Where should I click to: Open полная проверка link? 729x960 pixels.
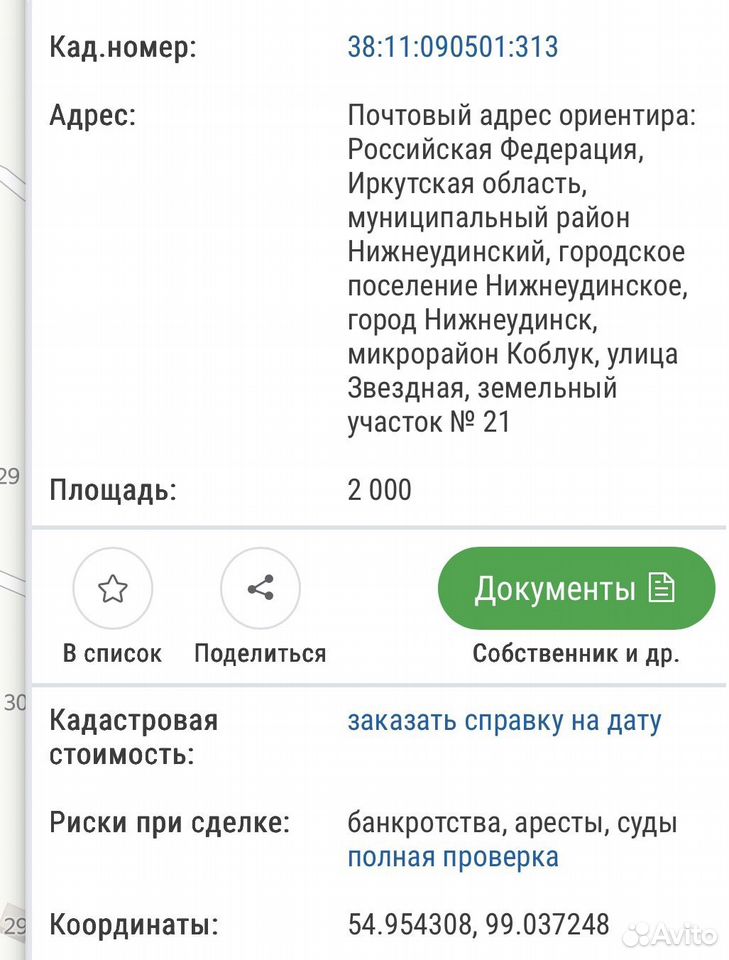coord(453,857)
